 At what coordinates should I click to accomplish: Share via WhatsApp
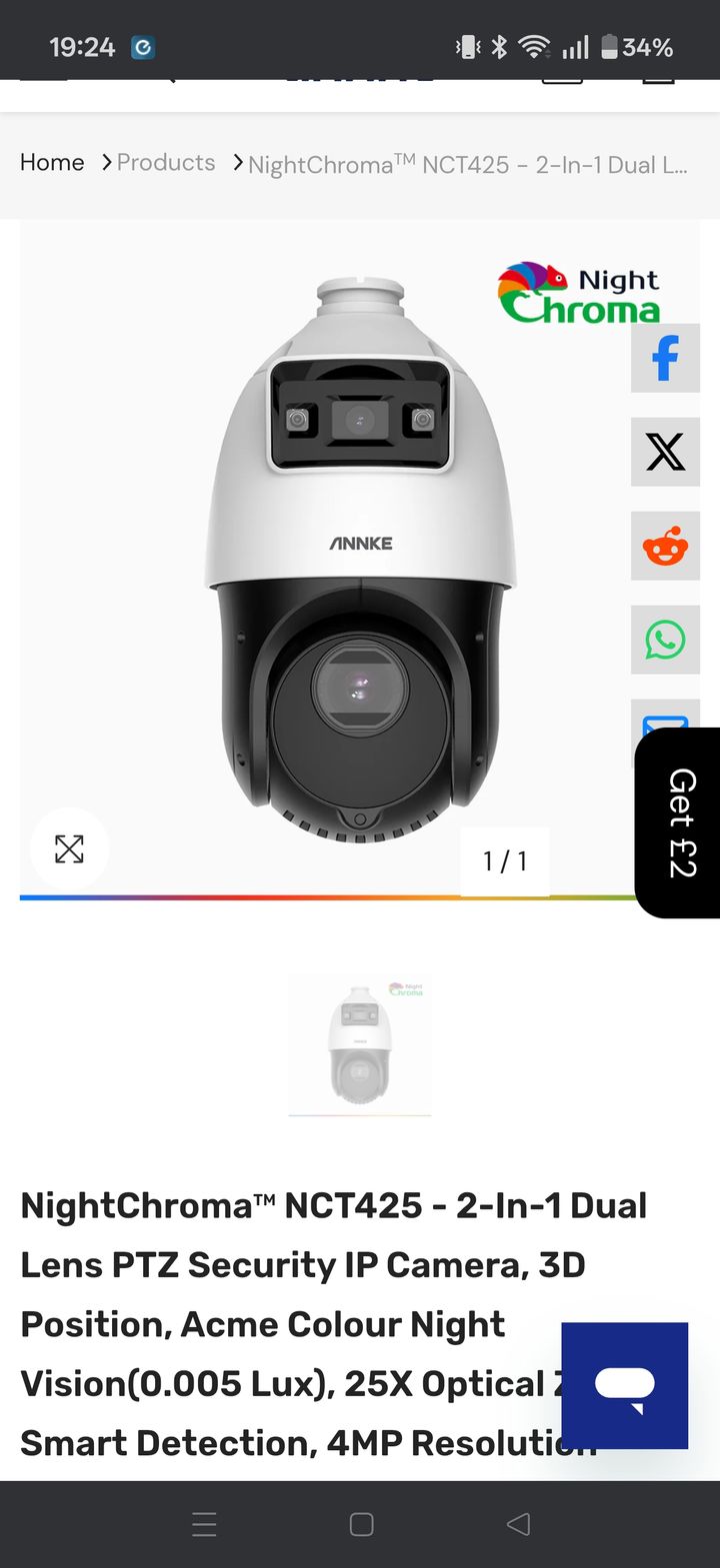665,640
